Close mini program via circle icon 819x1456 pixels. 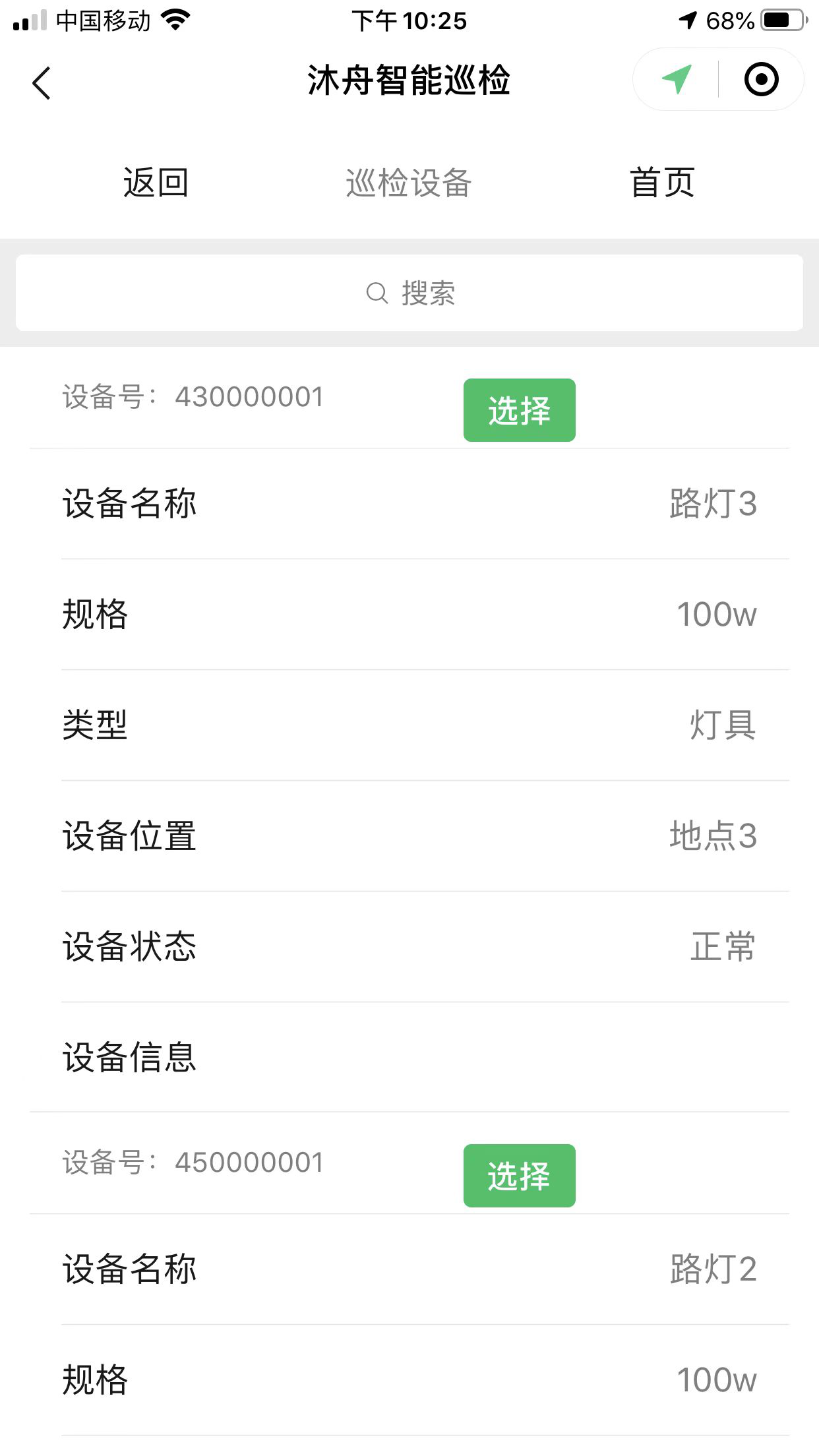pos(761,79)
